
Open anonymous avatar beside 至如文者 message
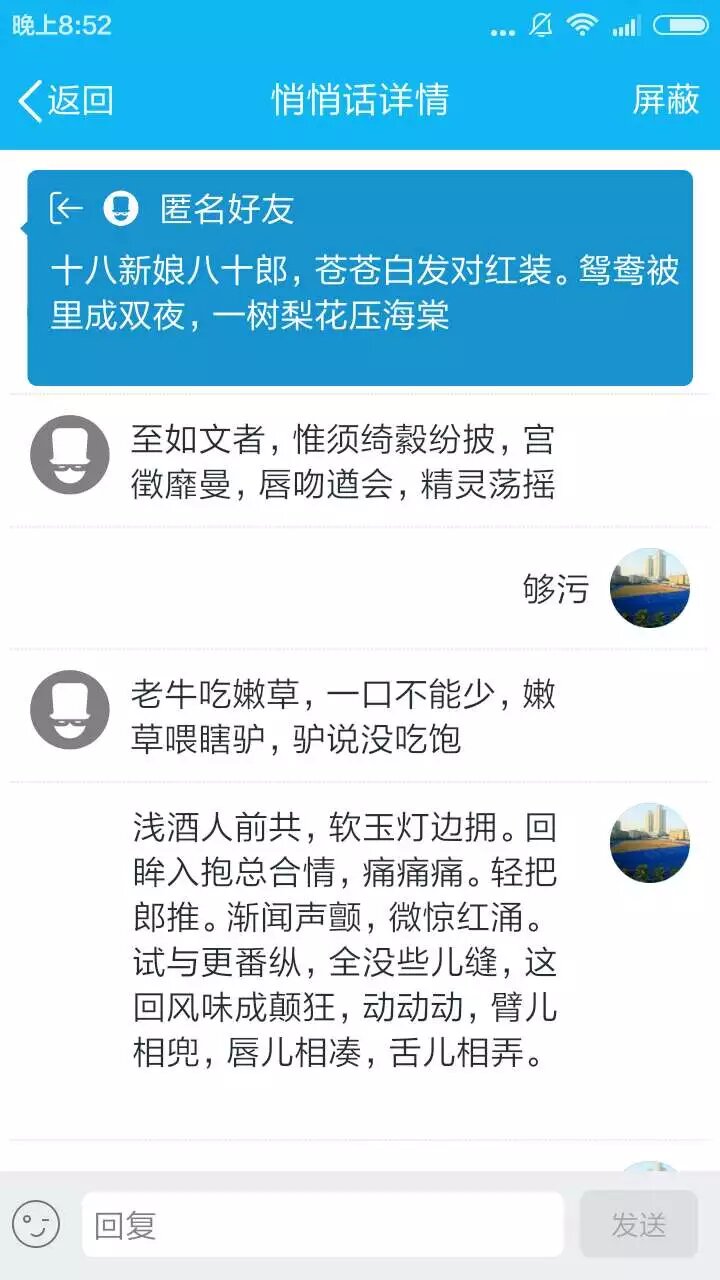point(70,455)
